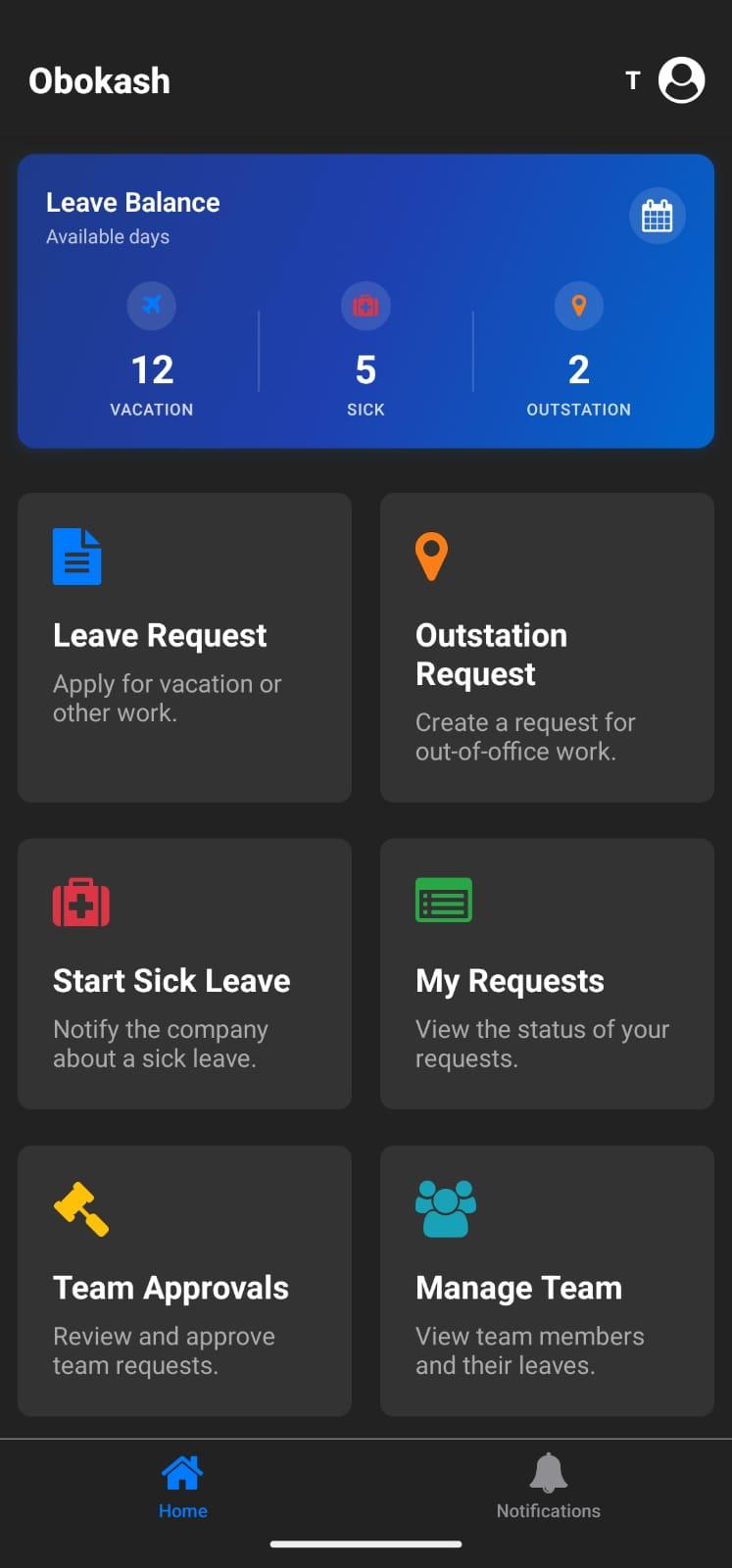The height and width of the screenshot is (1568, 732).
Task: Go to Team Approvals
Action: click(x=184, y=1280)
